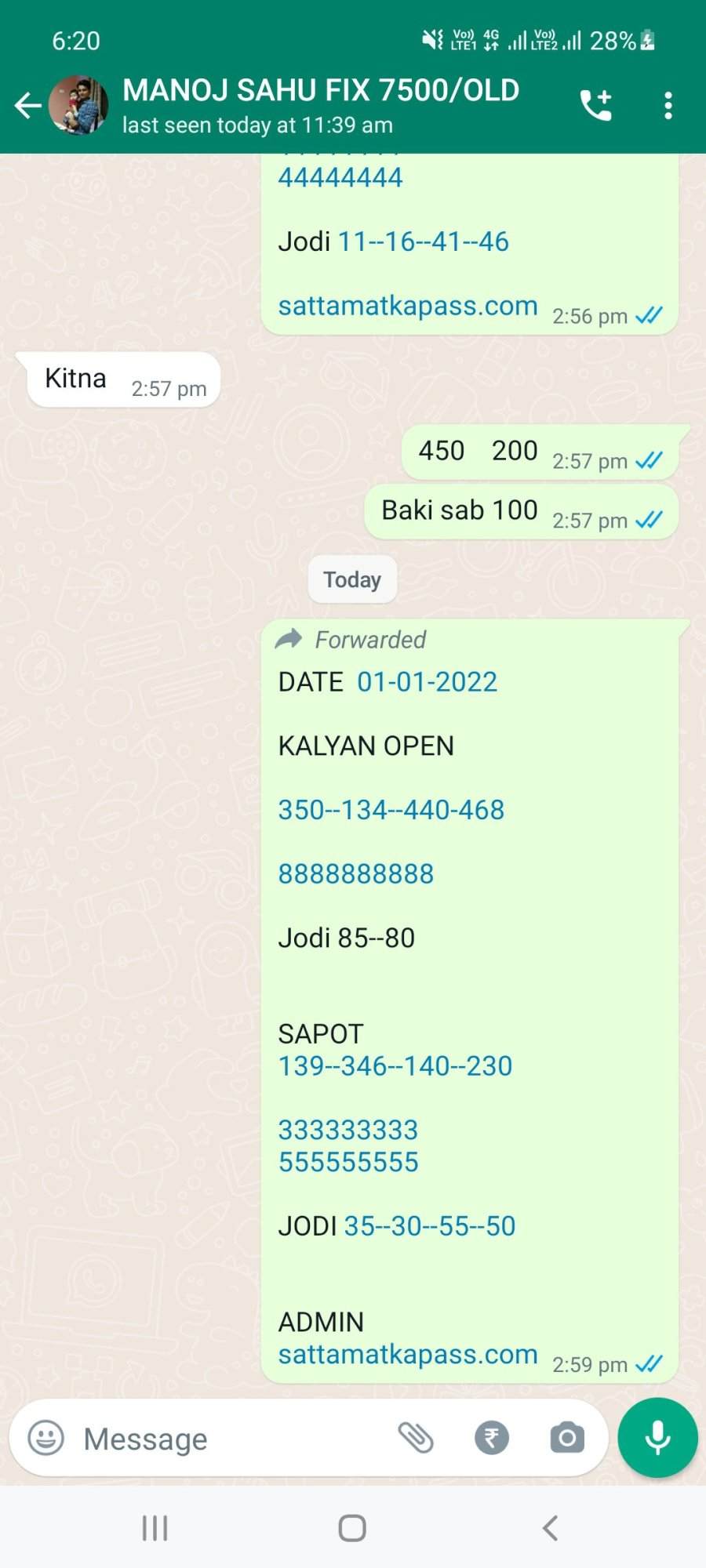Open sattamatkapass.com link sent at 2:56 pm
The image size is (706, 1568).
pos(408,306)
